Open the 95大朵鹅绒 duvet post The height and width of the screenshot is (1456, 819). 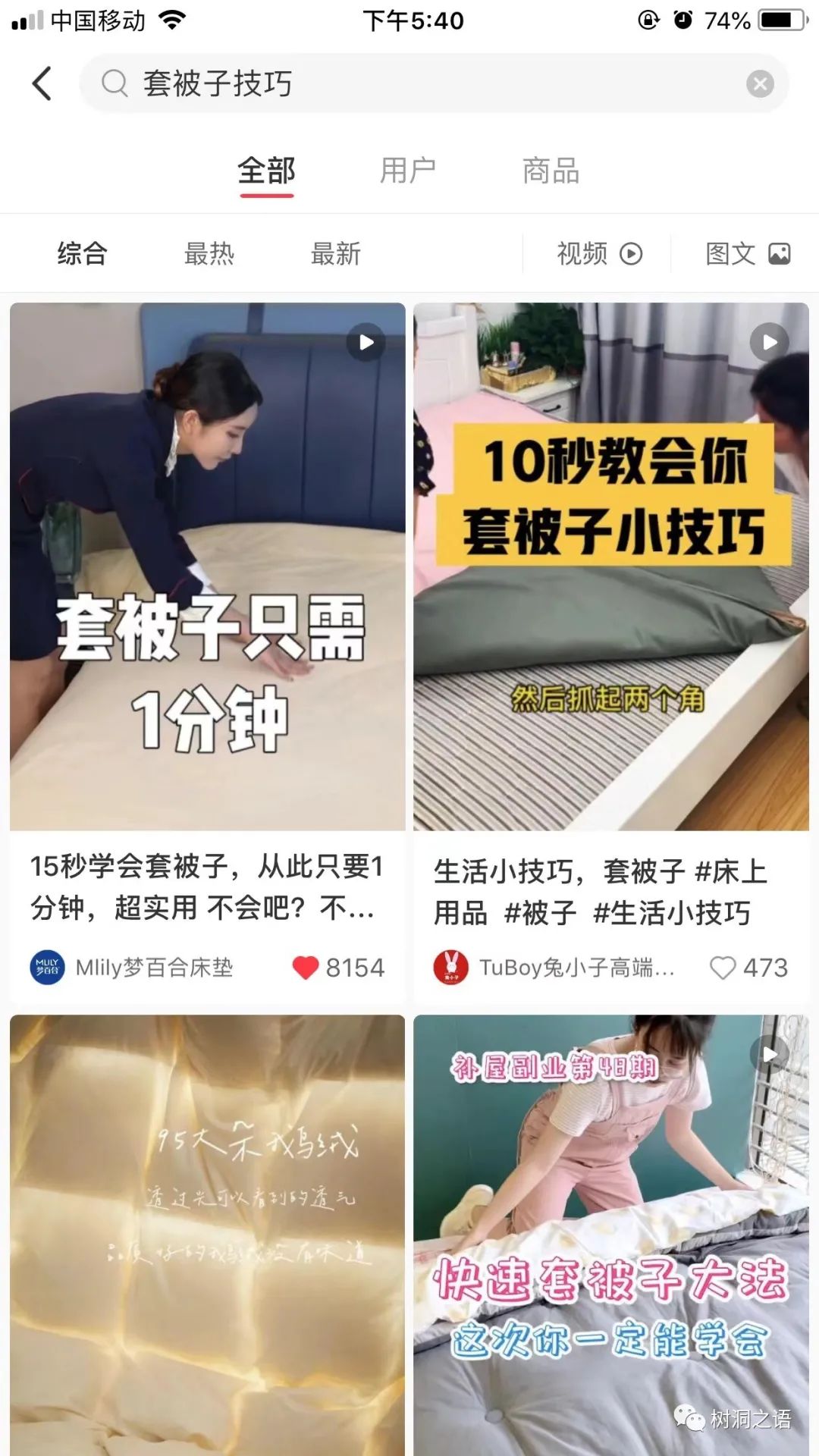[208, 1235]
